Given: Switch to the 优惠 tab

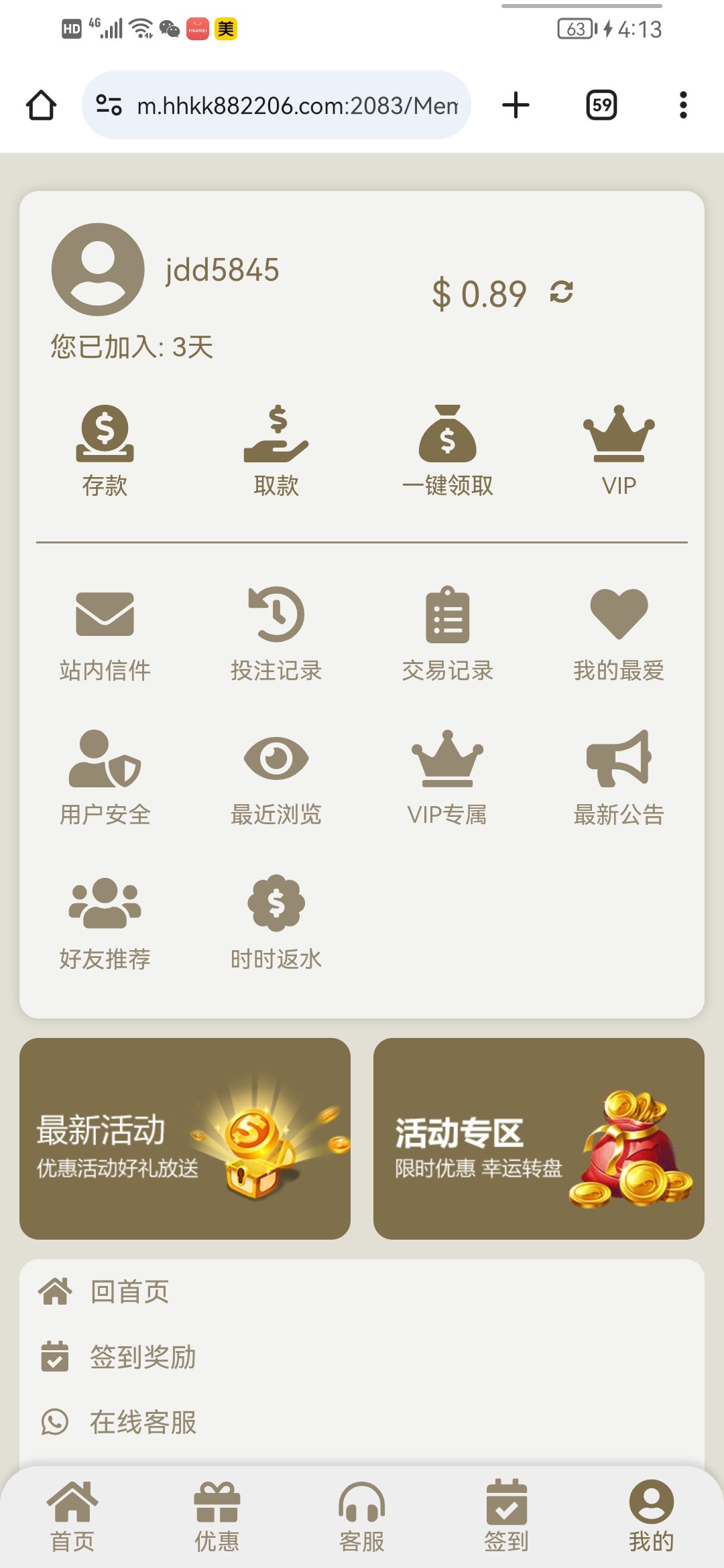Looking at the screenshot, I should (x=217, y=1517).
